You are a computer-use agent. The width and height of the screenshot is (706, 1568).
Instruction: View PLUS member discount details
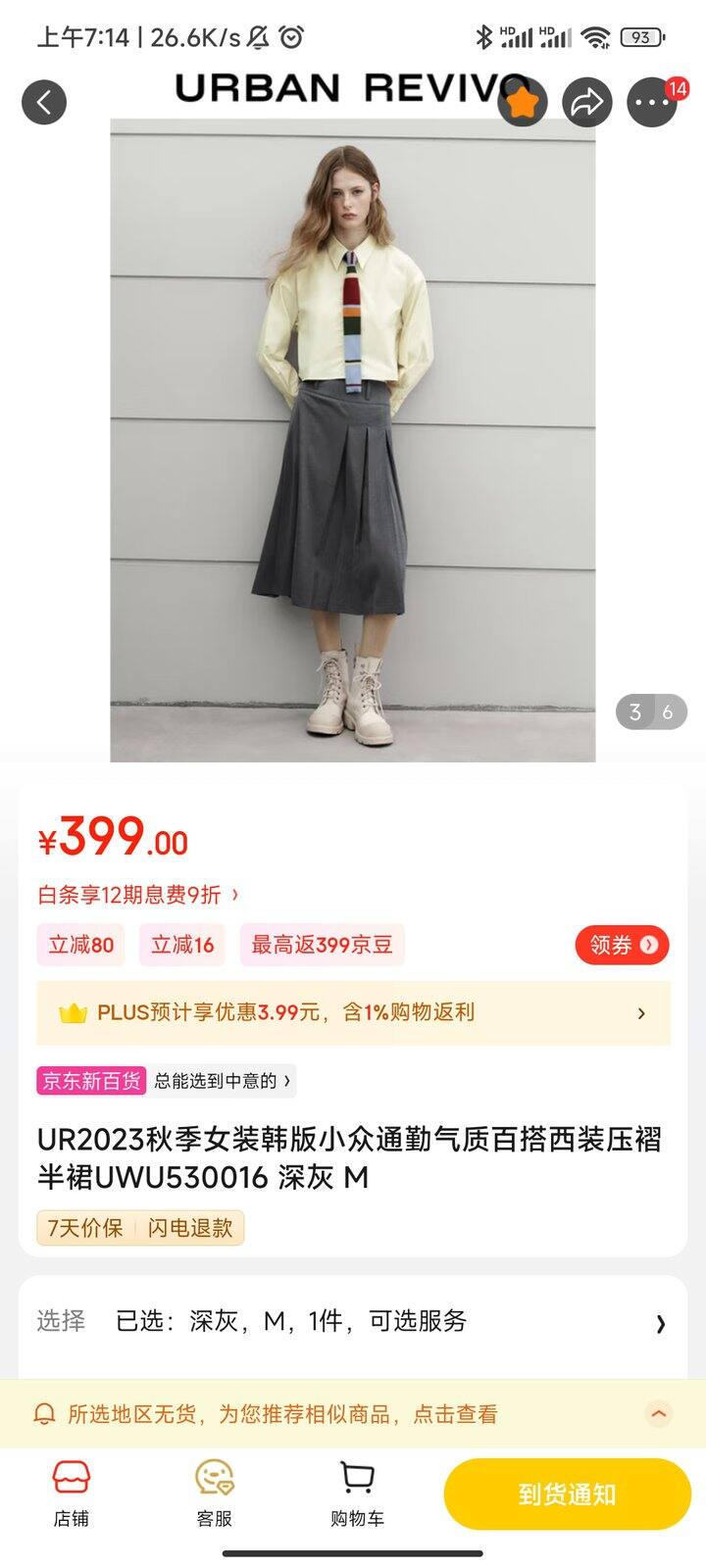pos(353,1013)
